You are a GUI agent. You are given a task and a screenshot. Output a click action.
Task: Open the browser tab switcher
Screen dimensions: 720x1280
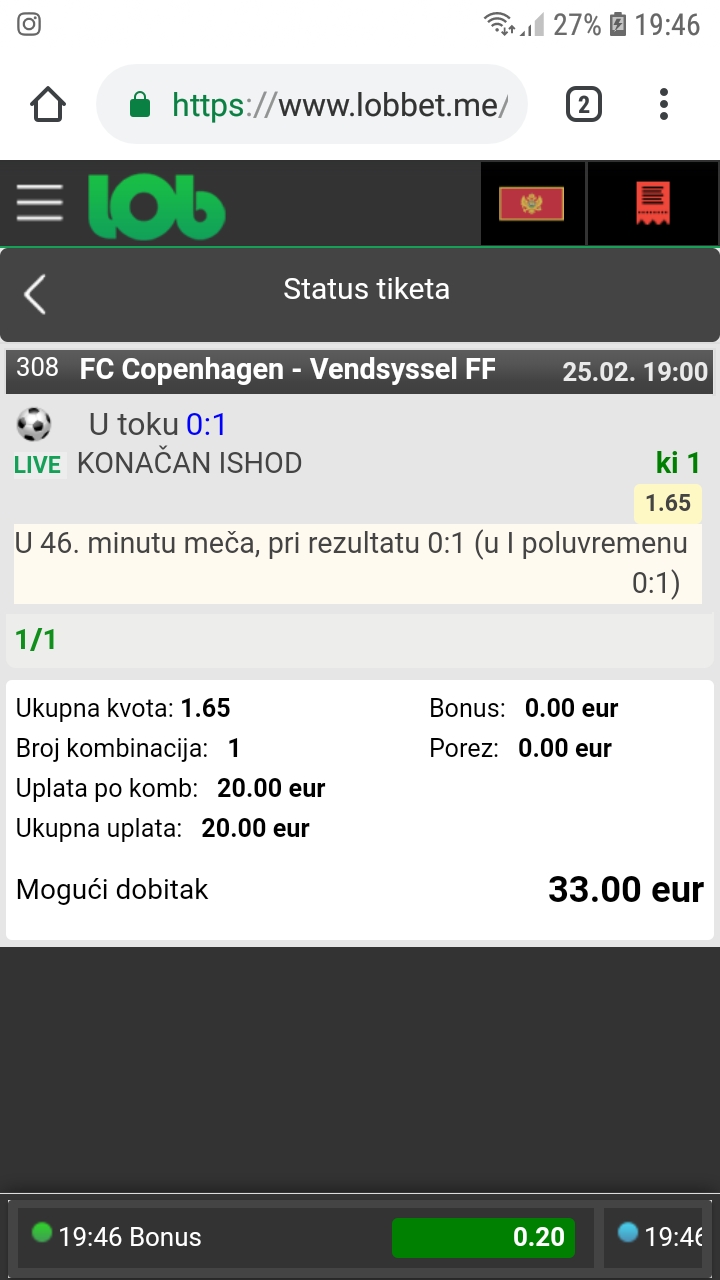(584, 104)
